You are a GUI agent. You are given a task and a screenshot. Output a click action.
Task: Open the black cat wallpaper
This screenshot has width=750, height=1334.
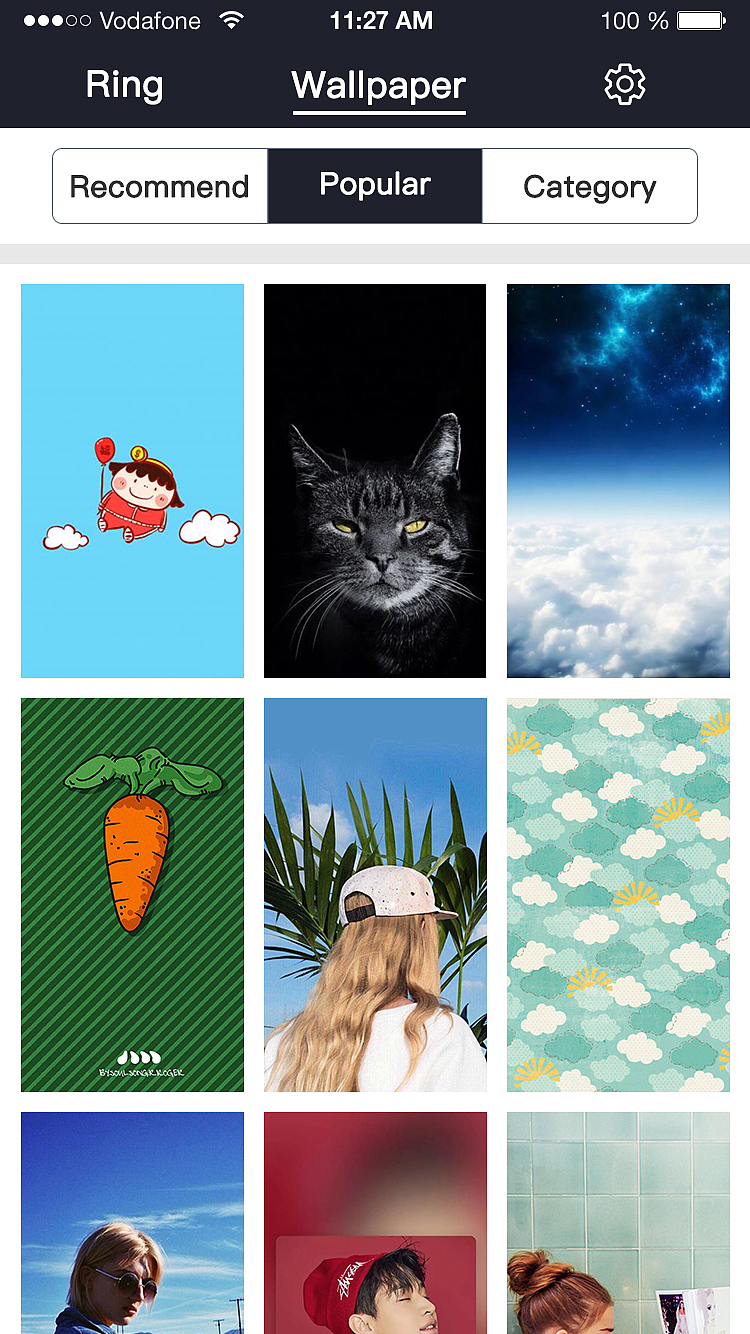(375, 480)
